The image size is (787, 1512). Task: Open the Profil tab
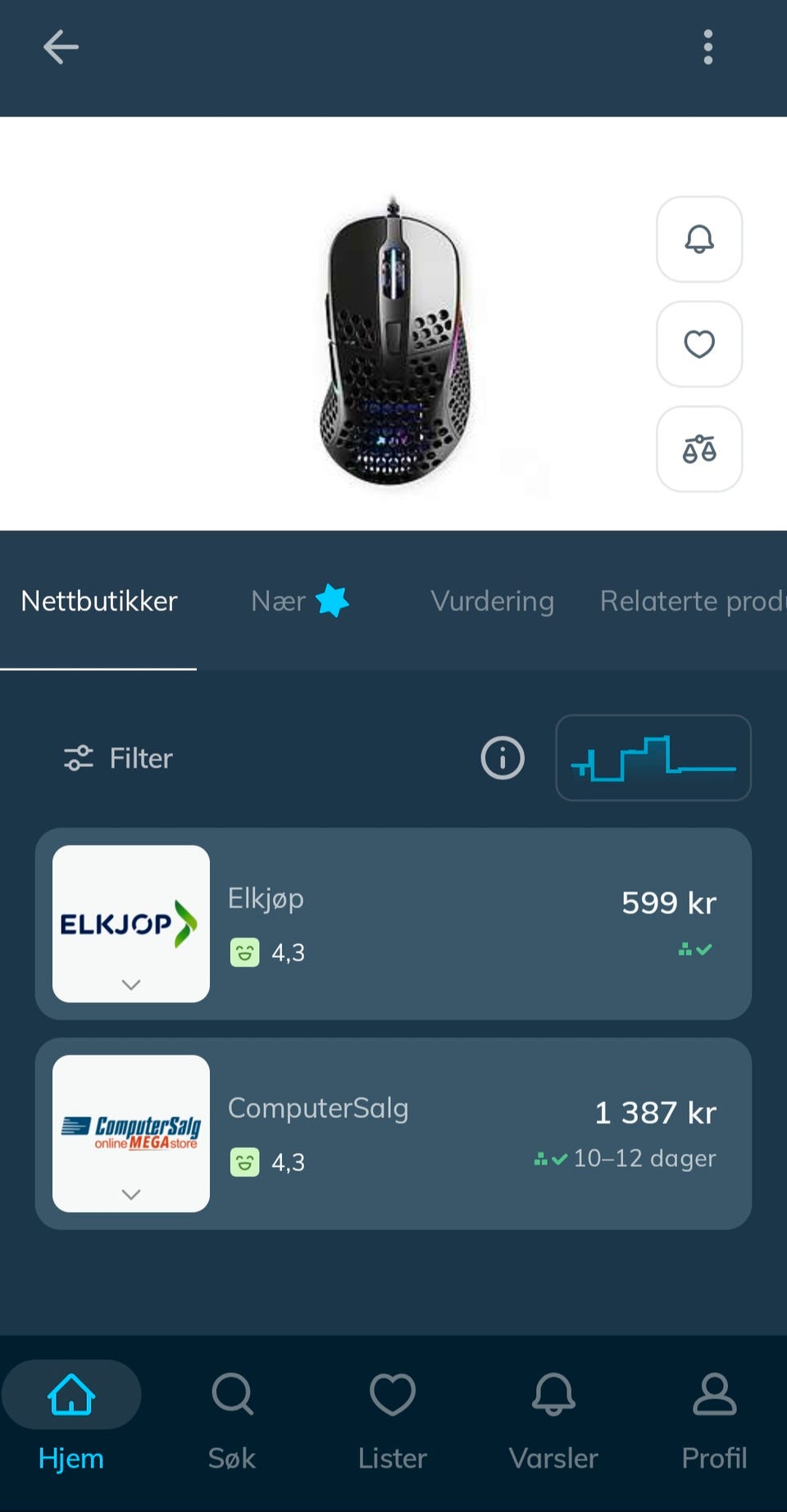(714, 1422)
